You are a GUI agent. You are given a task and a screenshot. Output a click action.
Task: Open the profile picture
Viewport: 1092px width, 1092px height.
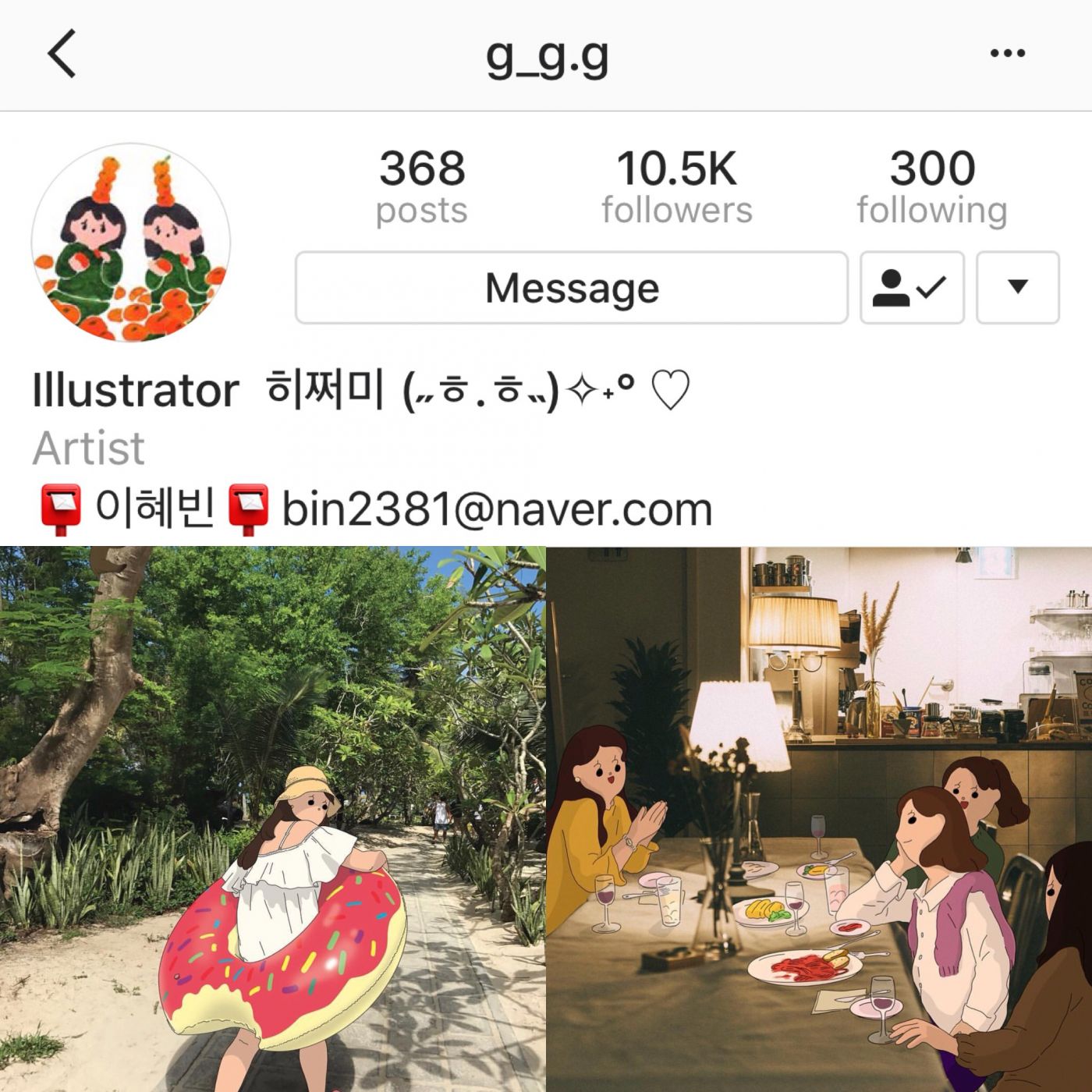[x=131, y=242]
